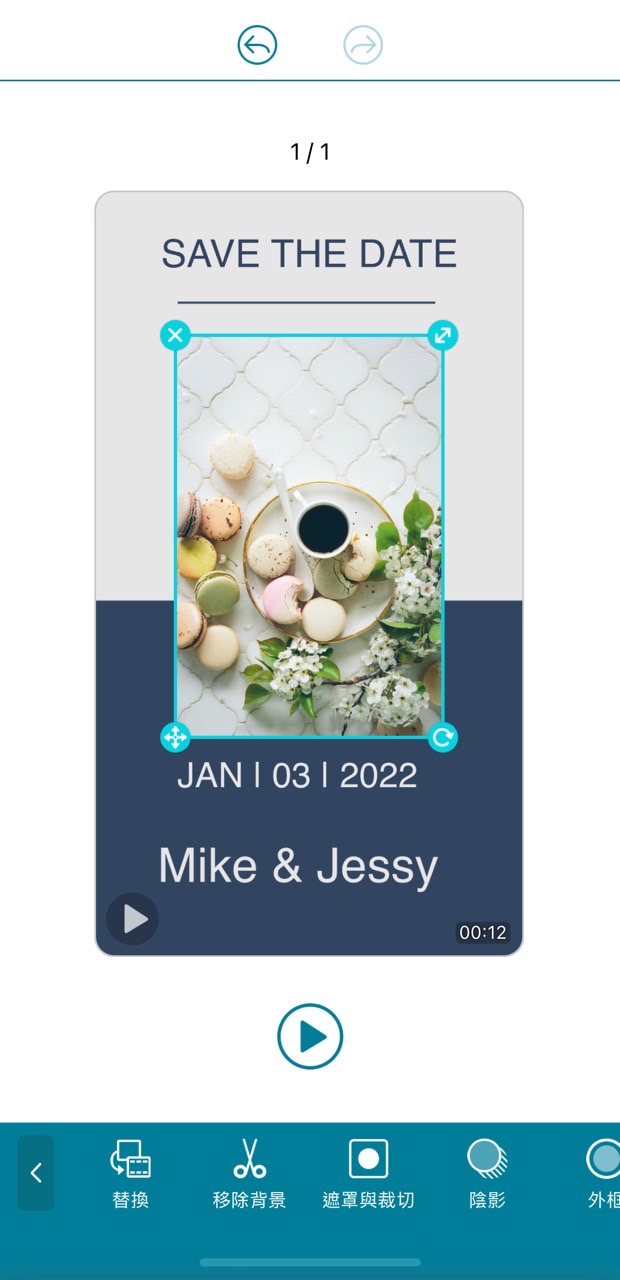
Task: Select the SAVE THE DATE text
Action: [x=309, y=254]
